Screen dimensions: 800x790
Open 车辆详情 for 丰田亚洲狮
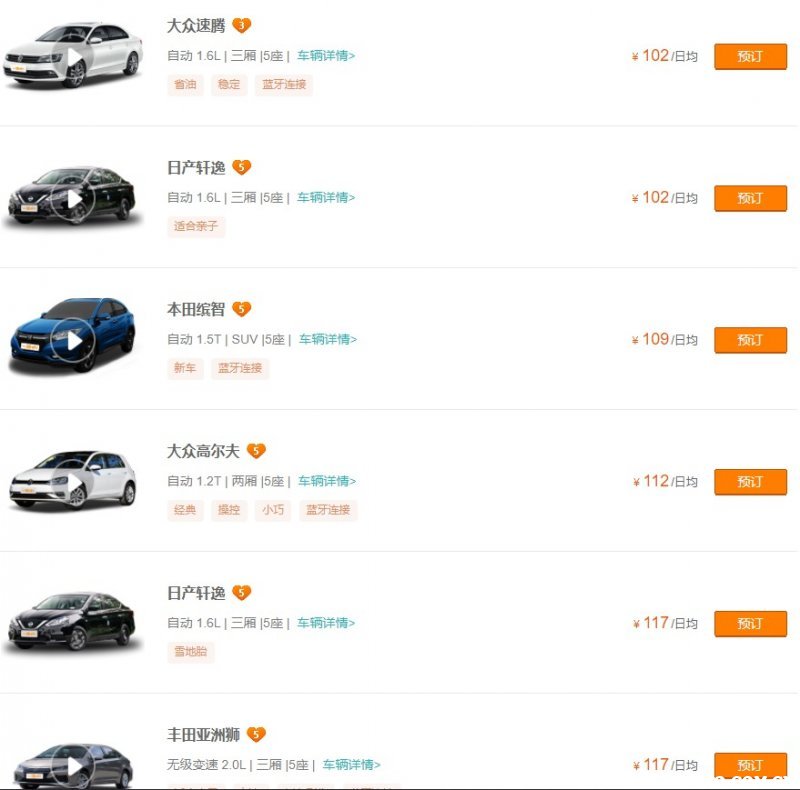[351, 765]
